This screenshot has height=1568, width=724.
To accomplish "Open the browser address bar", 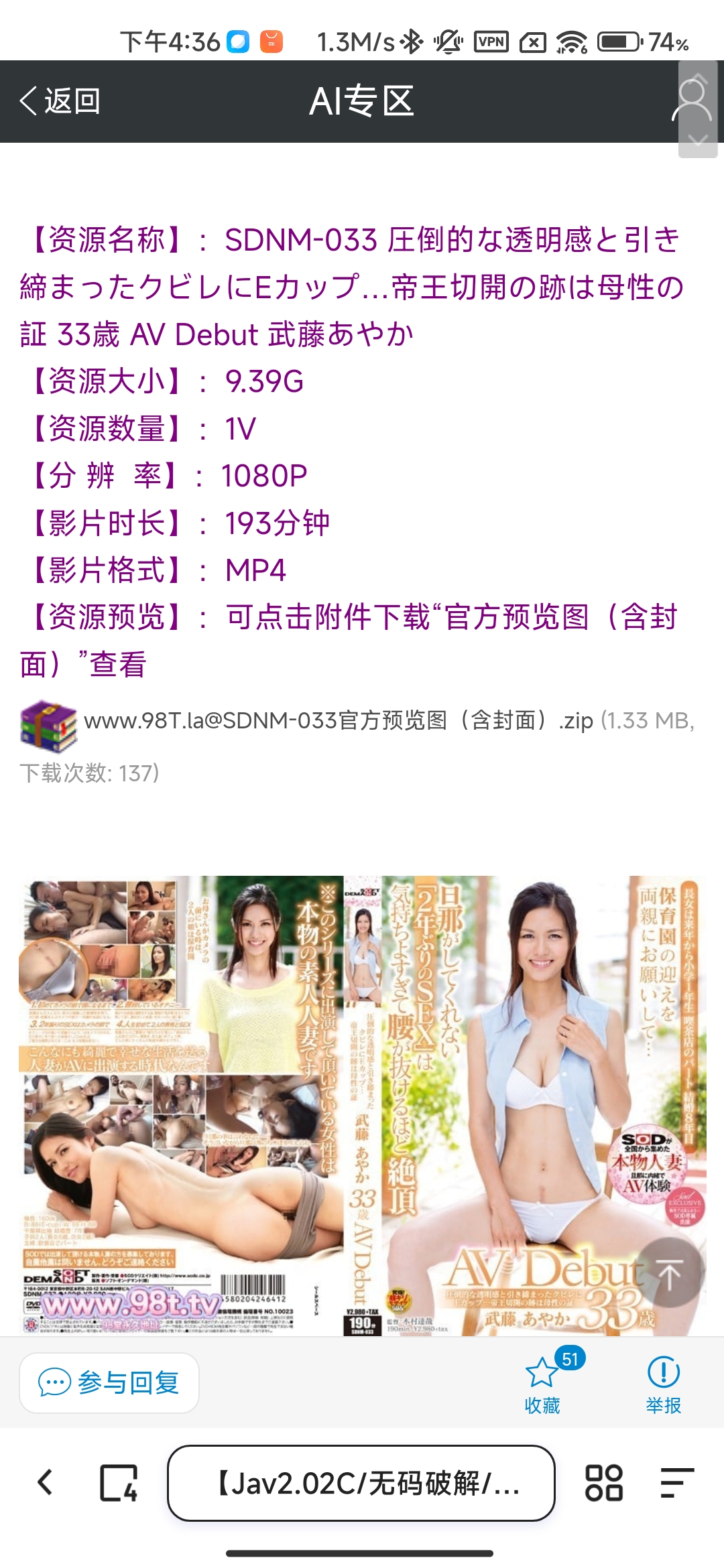I will click(x=361, y=1483).
